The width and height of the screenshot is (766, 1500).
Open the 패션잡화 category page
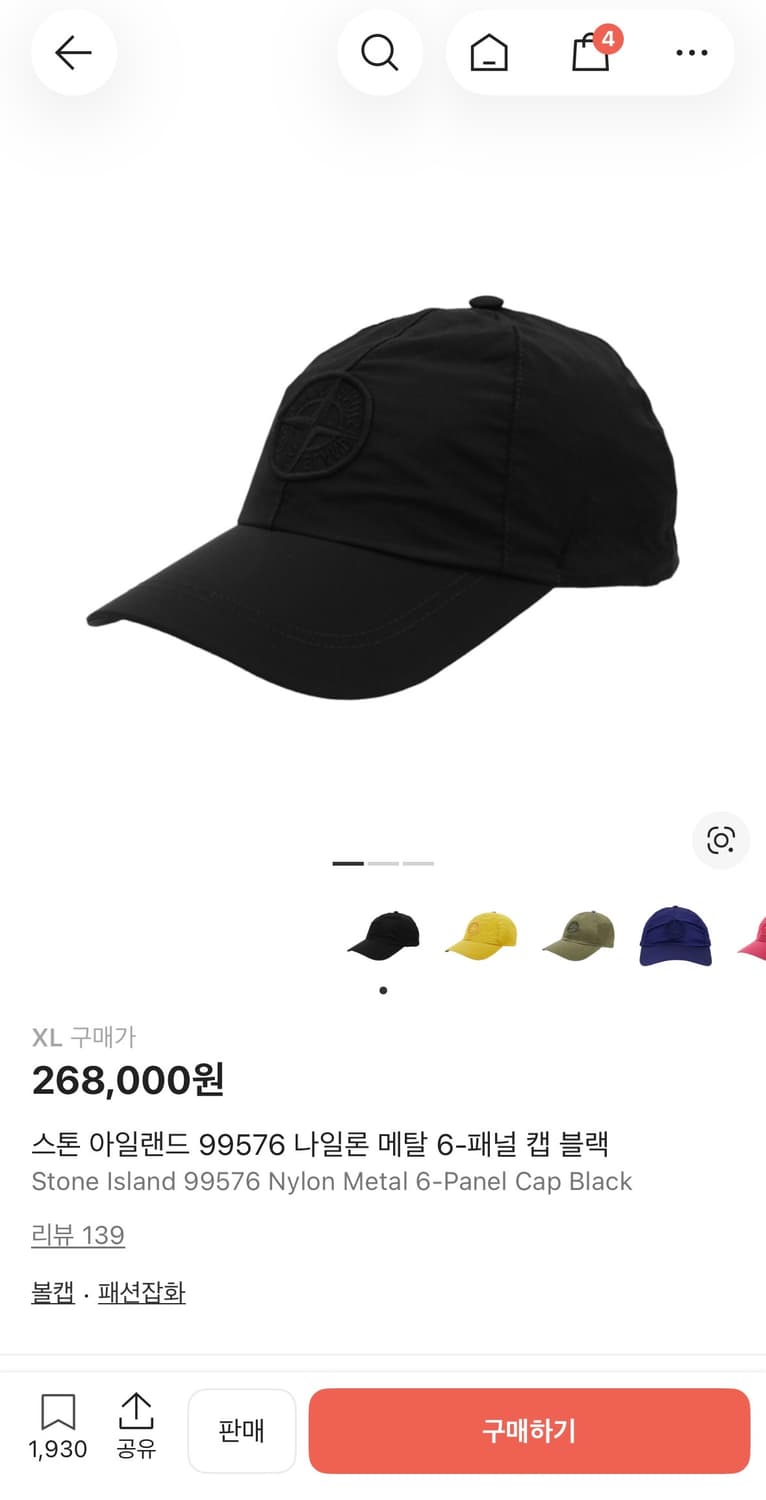point(141,1292)
